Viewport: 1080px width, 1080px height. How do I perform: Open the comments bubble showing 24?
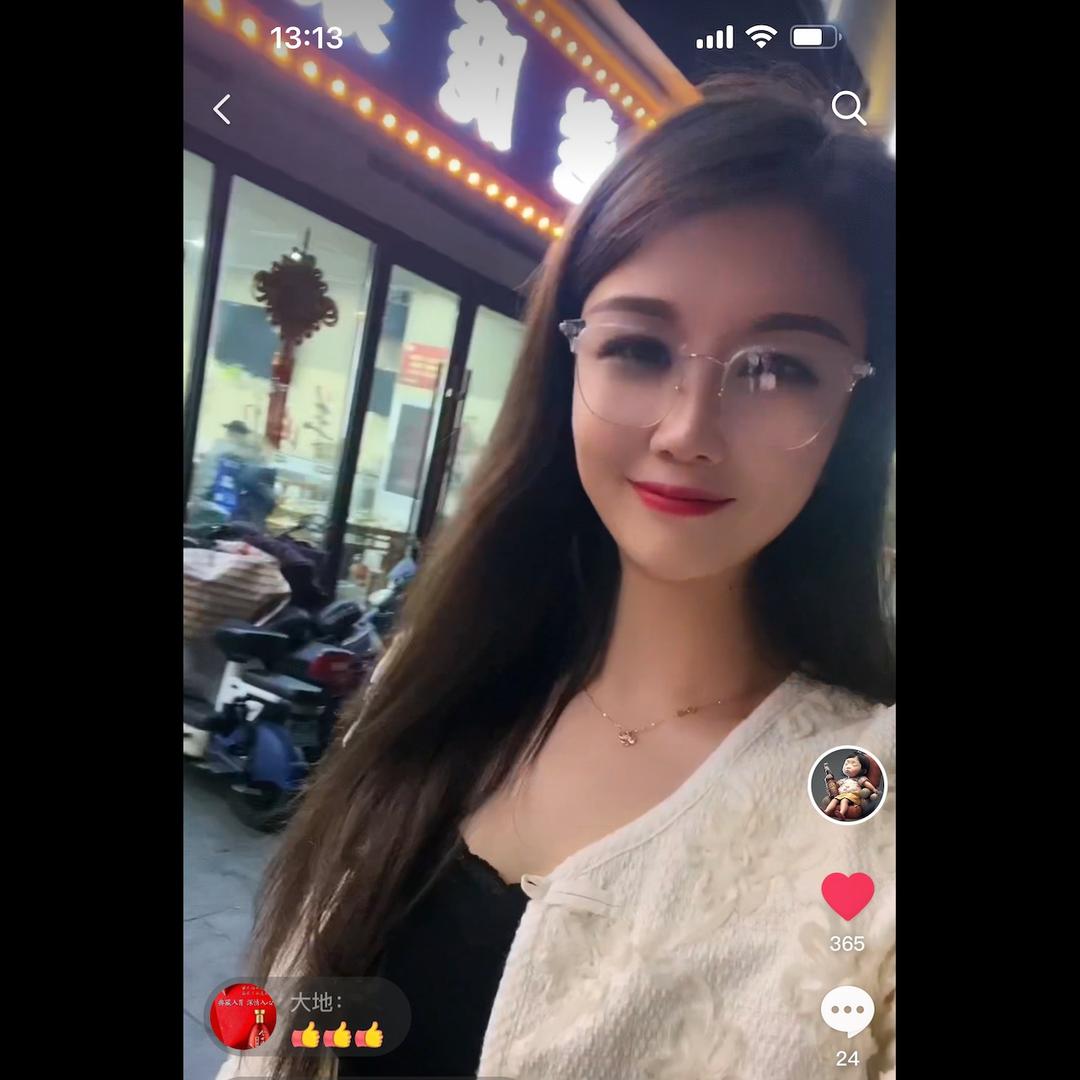[x=847, y=1012]
